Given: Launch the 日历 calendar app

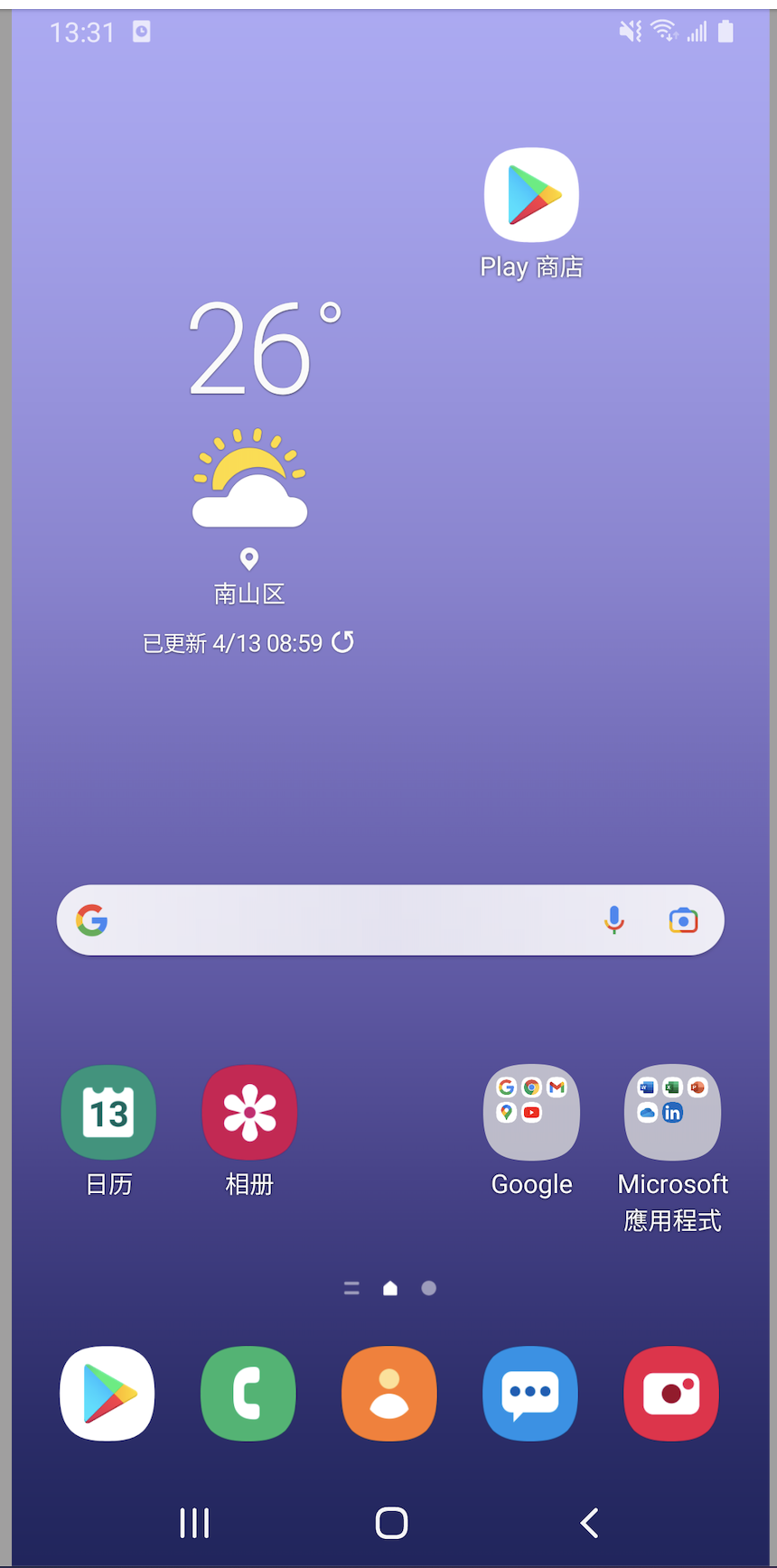Looking at the screenshot, I should coord(108,1113).
